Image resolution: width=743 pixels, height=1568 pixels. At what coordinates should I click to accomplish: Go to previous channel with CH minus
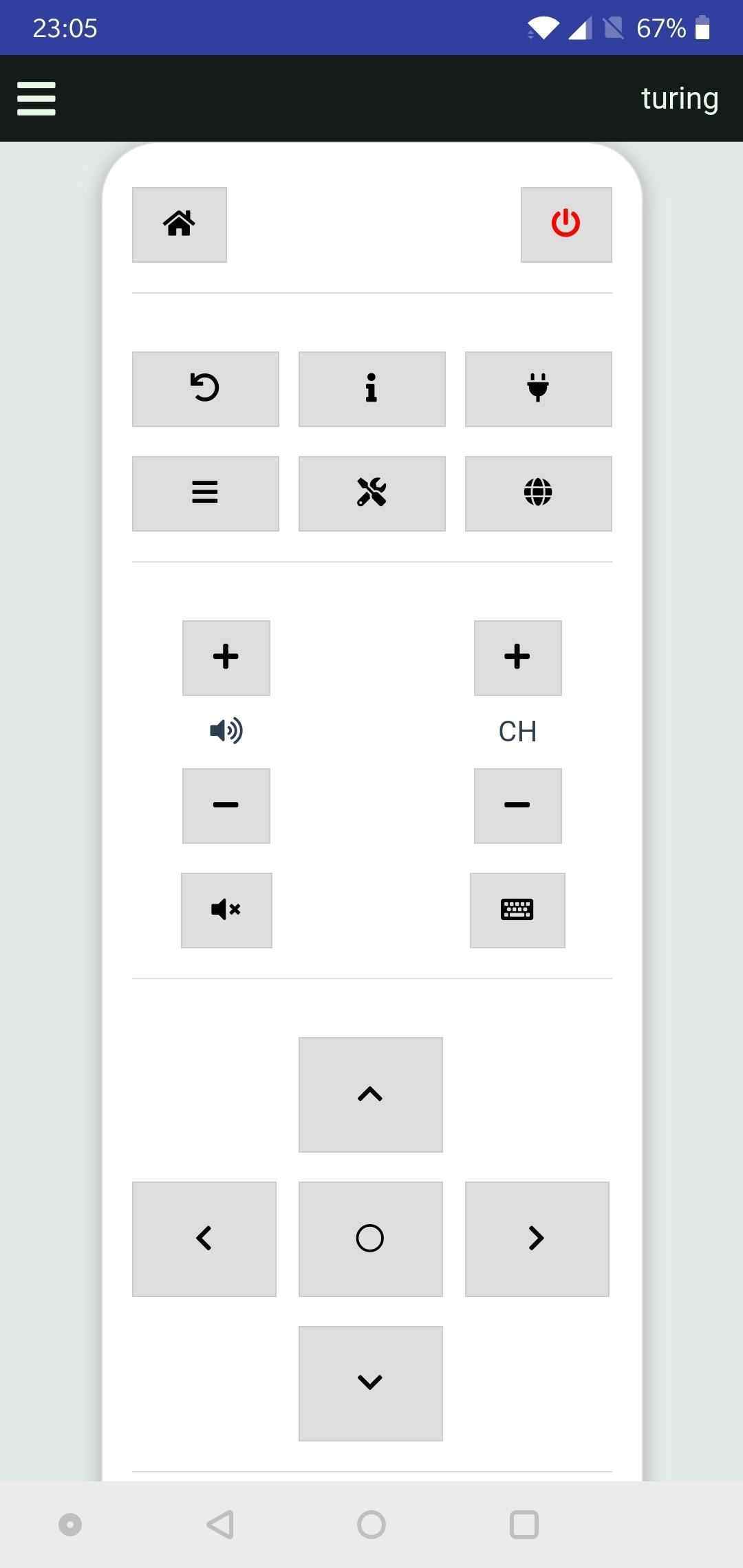click(x=517, y=805)
